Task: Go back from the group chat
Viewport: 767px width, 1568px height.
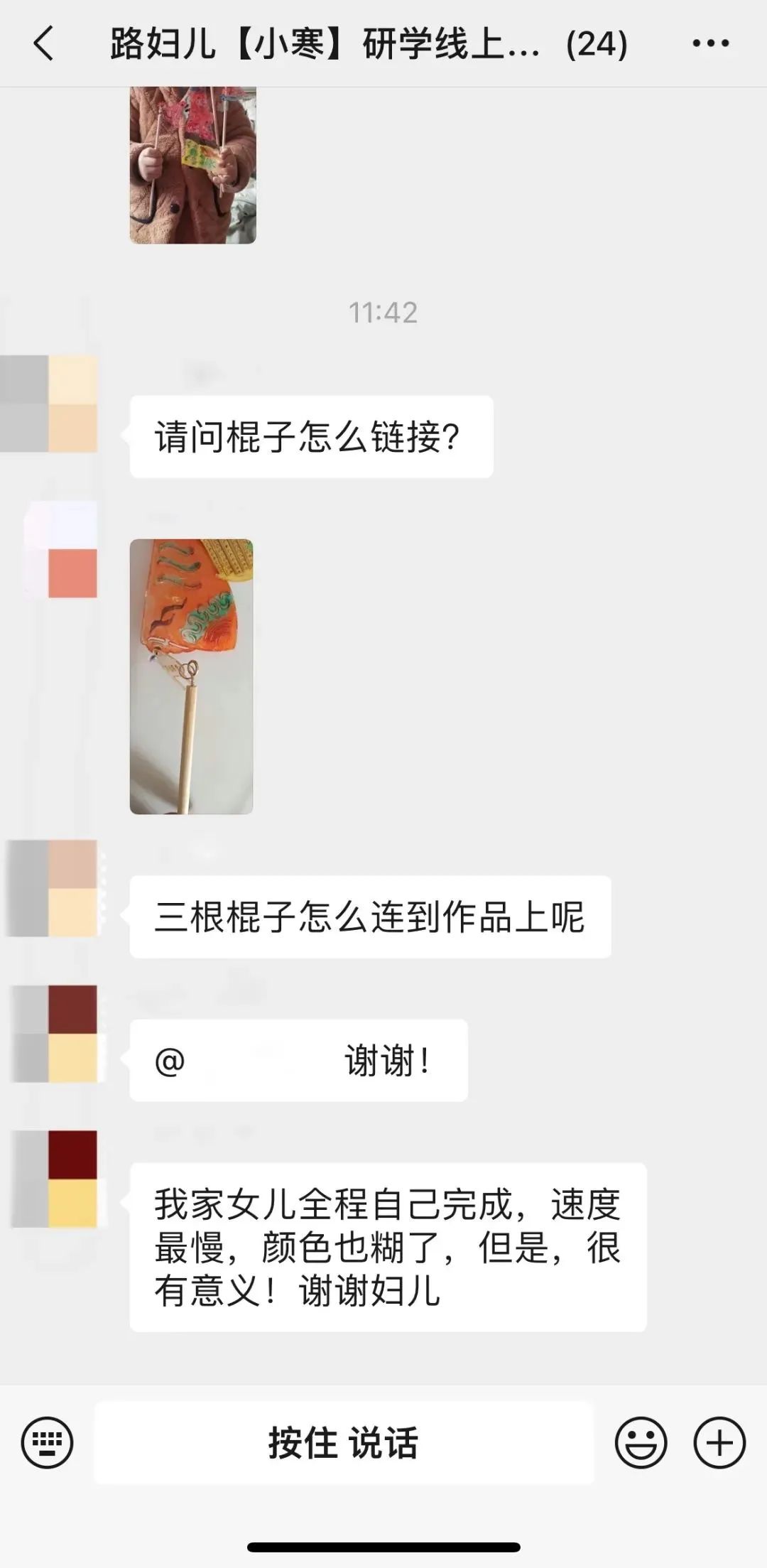Action: pyautogui.click(x=44, y=44)
